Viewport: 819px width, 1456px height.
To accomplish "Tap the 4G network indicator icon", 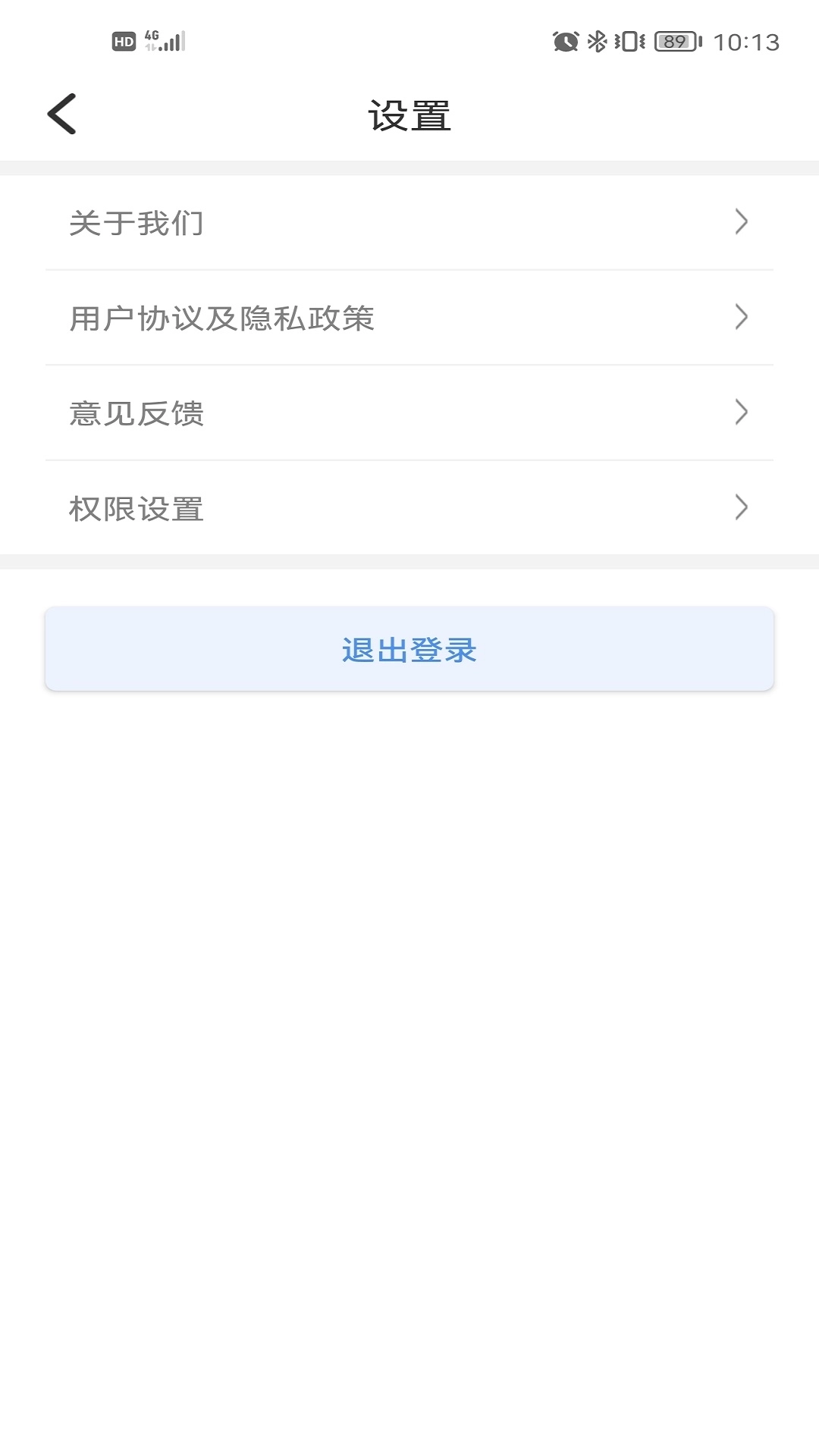I will coord(149,39).
